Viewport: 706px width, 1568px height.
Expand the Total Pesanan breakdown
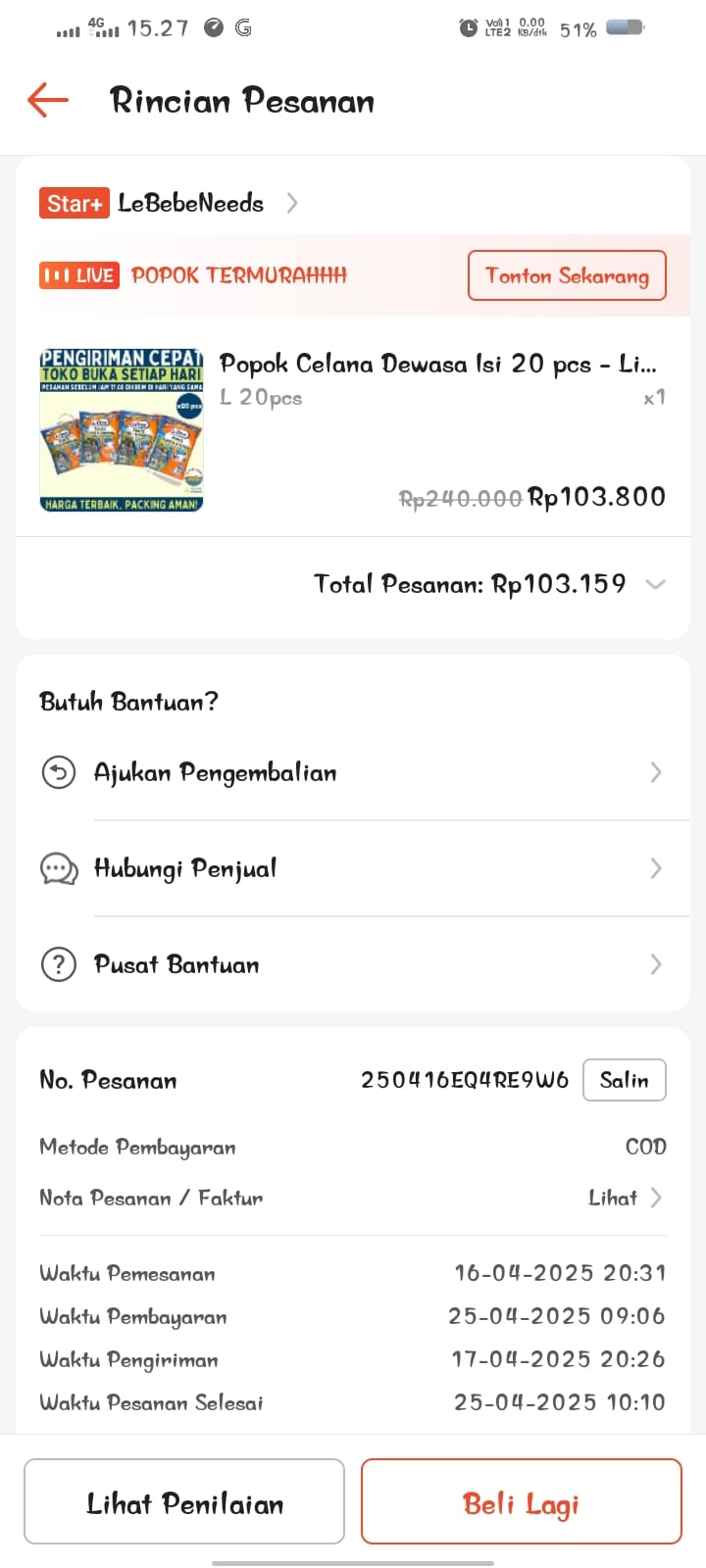coord(655,584)
